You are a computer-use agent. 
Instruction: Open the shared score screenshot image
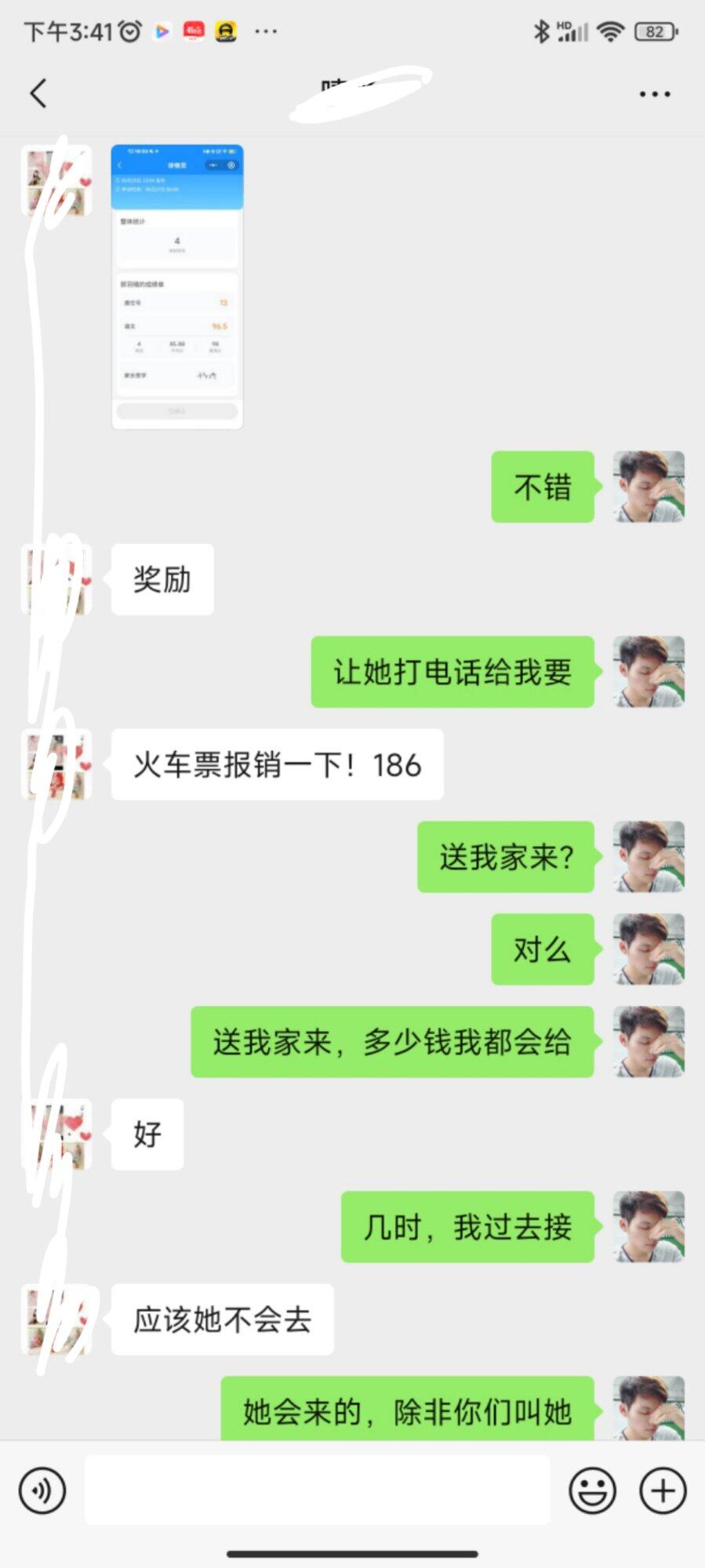[x=177, y=286]
